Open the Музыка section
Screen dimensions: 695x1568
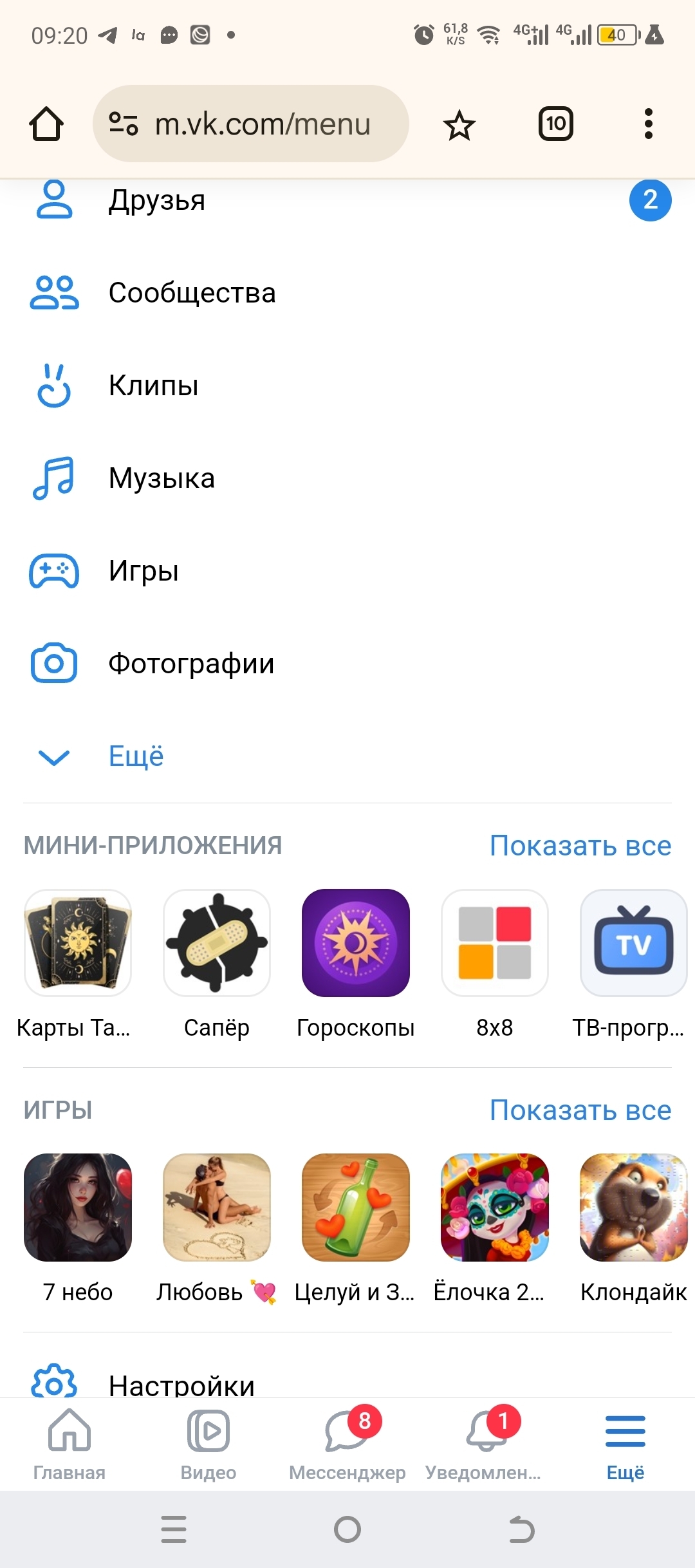161,478
